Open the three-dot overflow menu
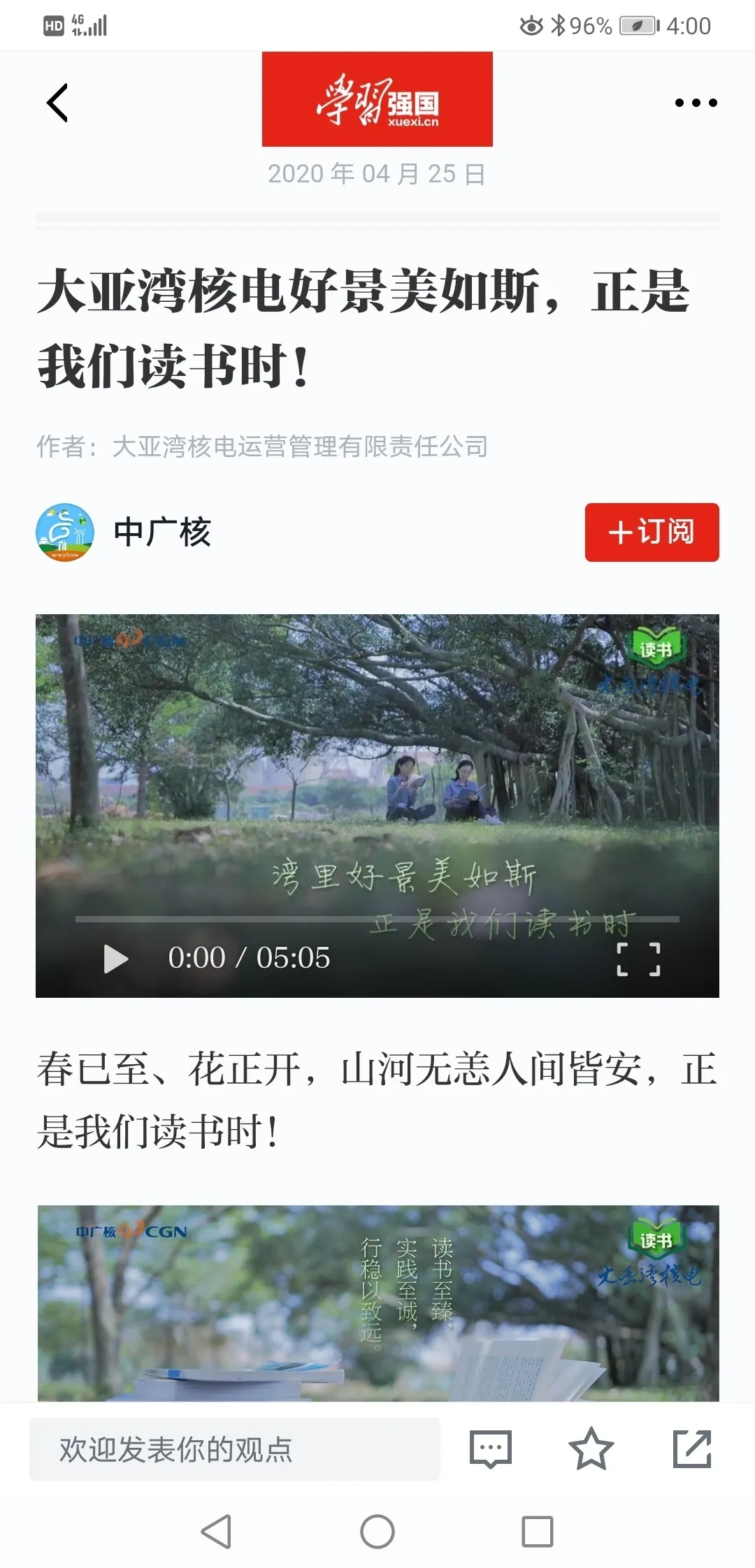The image size is (755, 1568). pyautogui.click(x=696, y=103)
